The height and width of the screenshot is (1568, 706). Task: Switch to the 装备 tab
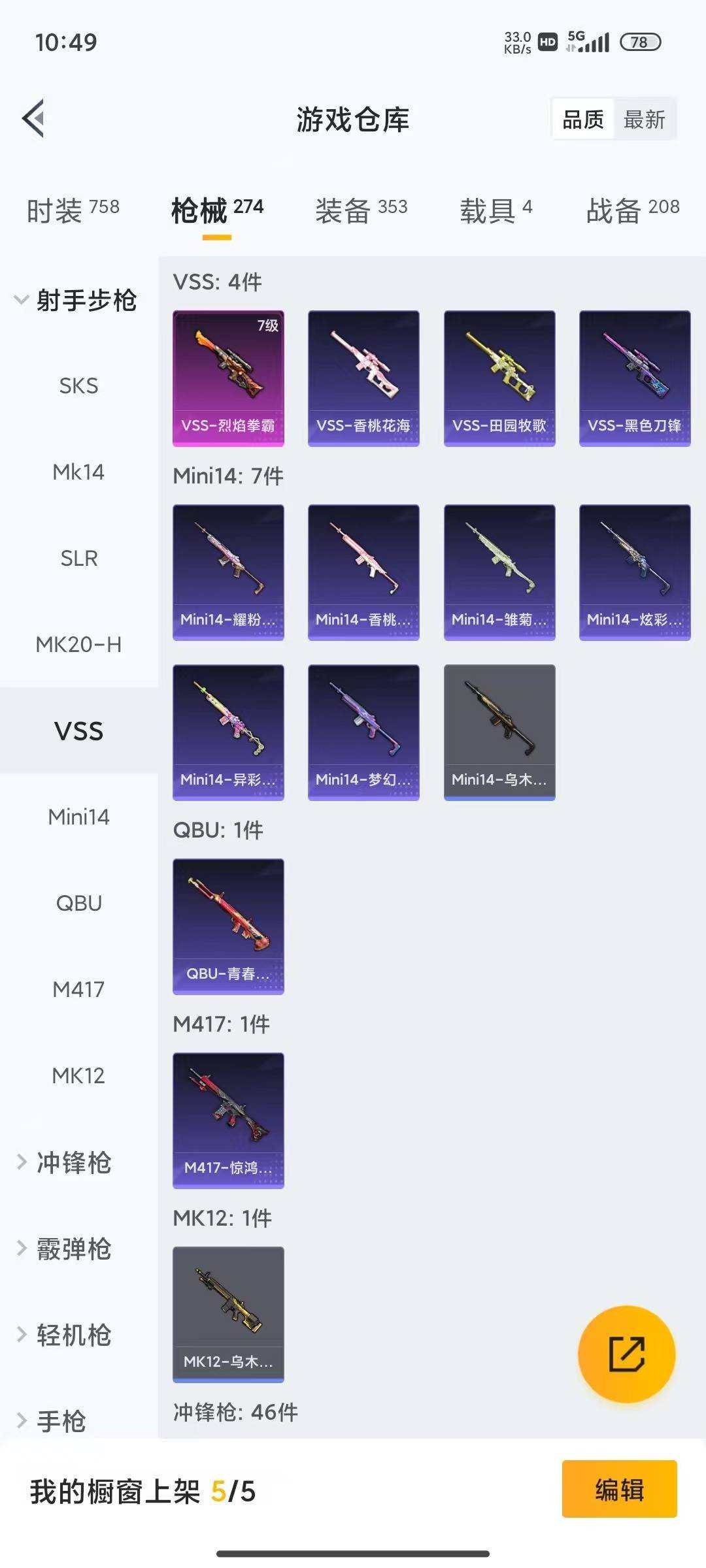(x=361, y=210)
